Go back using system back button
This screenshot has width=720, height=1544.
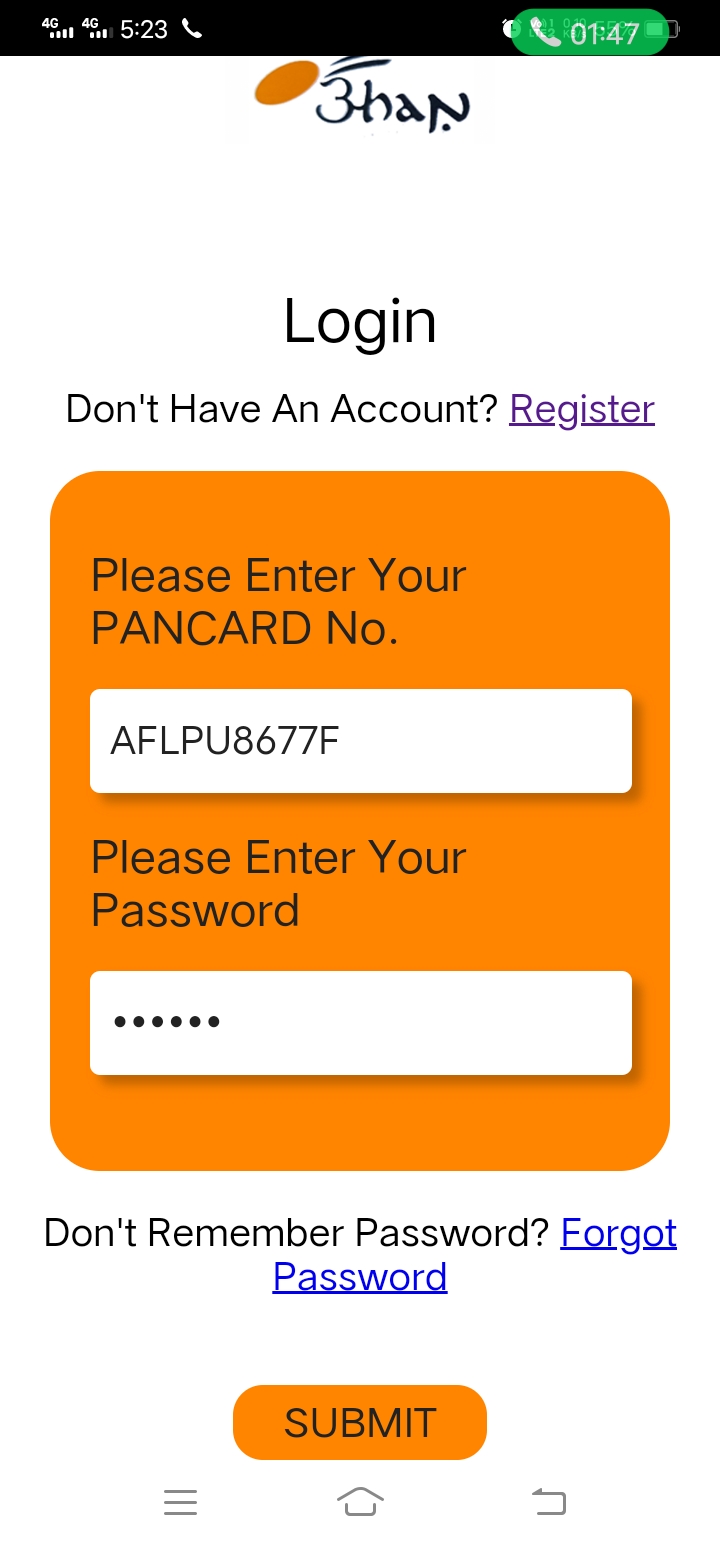(548, 1502)
